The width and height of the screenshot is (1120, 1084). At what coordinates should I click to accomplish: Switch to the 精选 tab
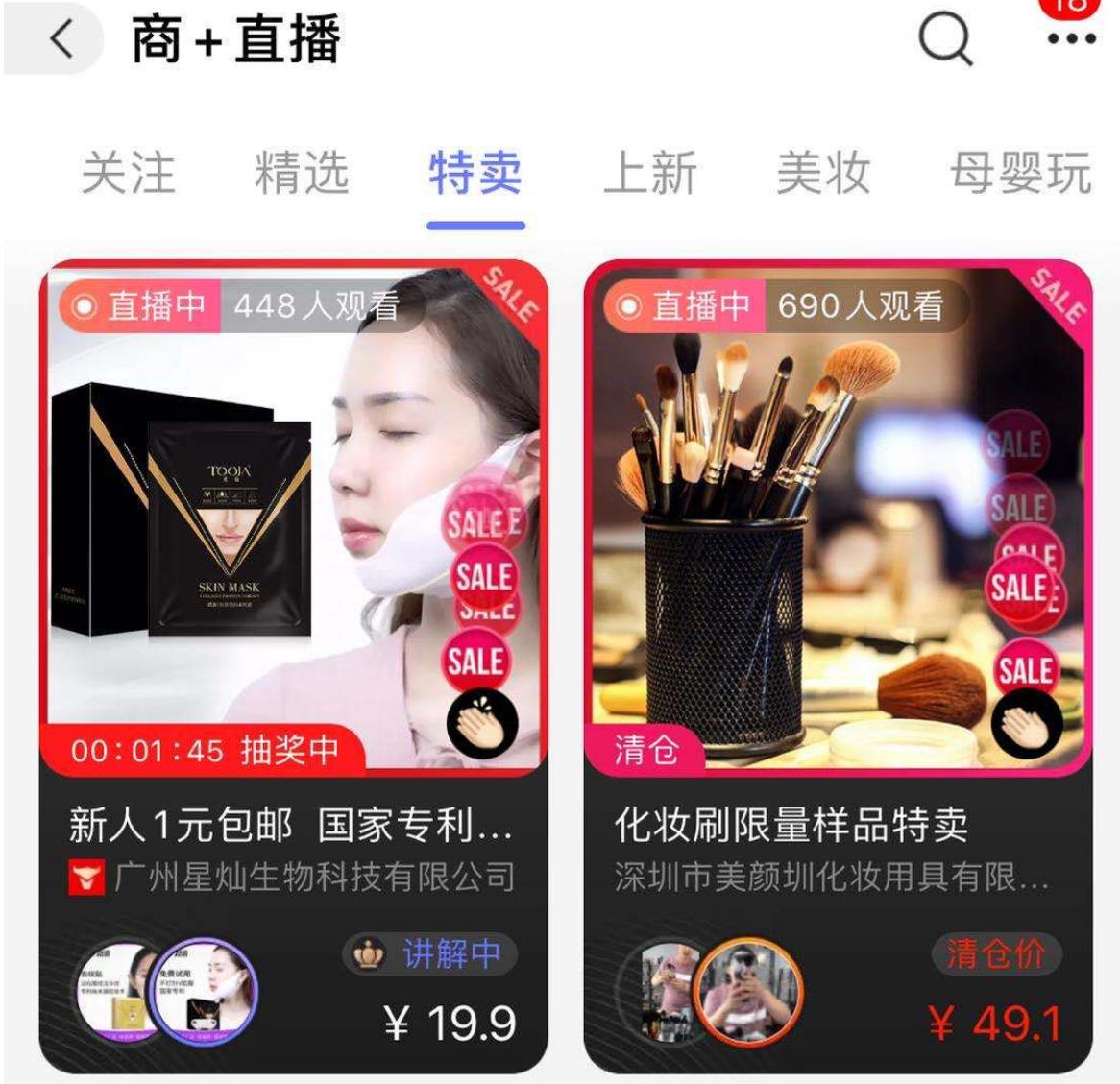pyautogui.click(x=301, y=174)
